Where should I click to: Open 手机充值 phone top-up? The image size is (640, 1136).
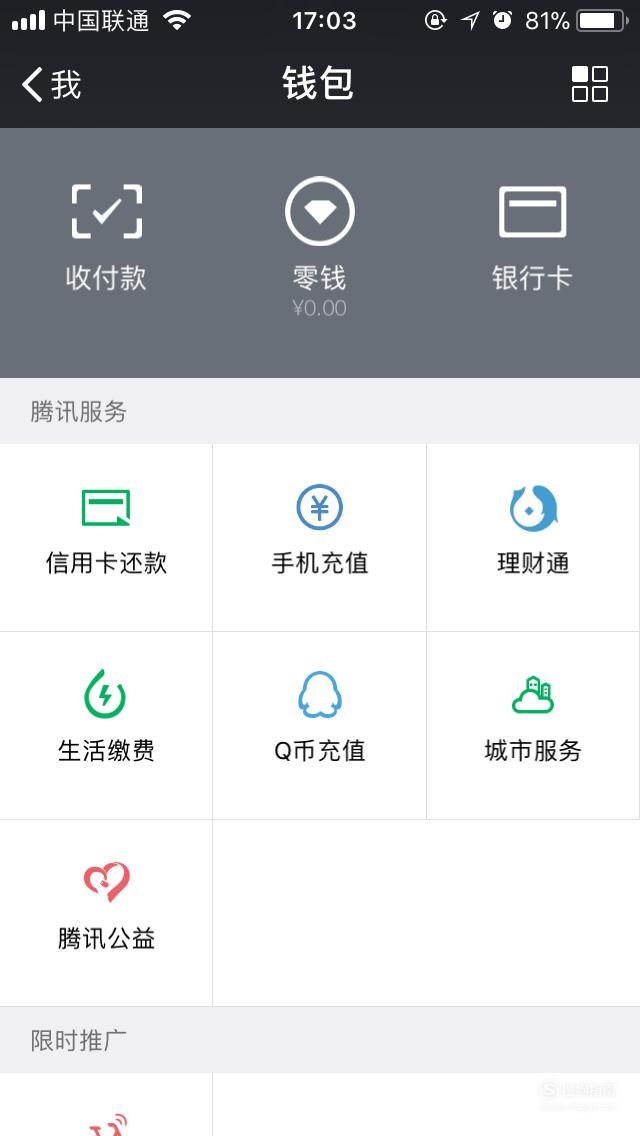pyautogui.click(x=320, y=537)
